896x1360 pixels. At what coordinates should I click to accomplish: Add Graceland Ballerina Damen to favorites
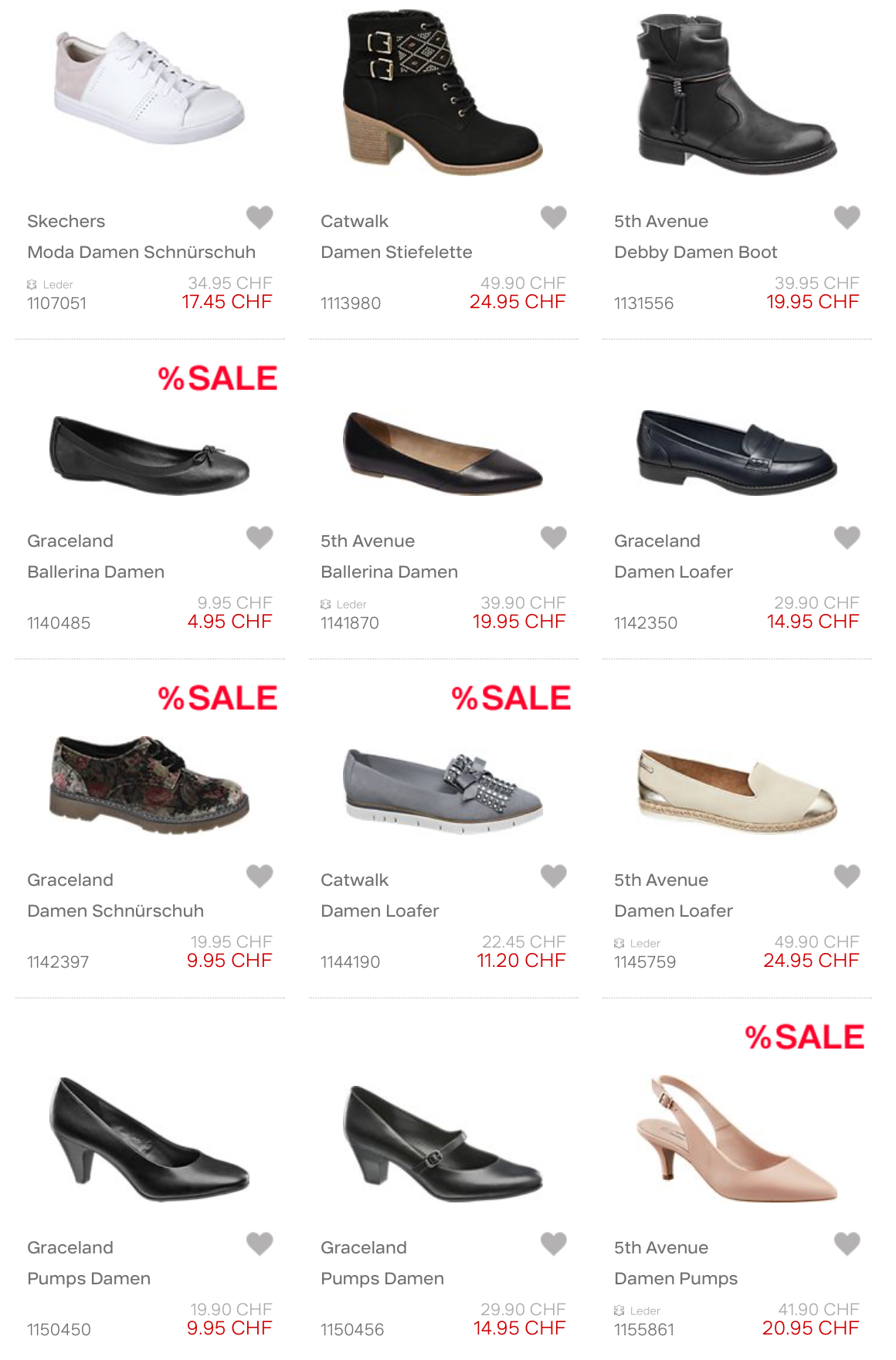(x=260, y=538)
